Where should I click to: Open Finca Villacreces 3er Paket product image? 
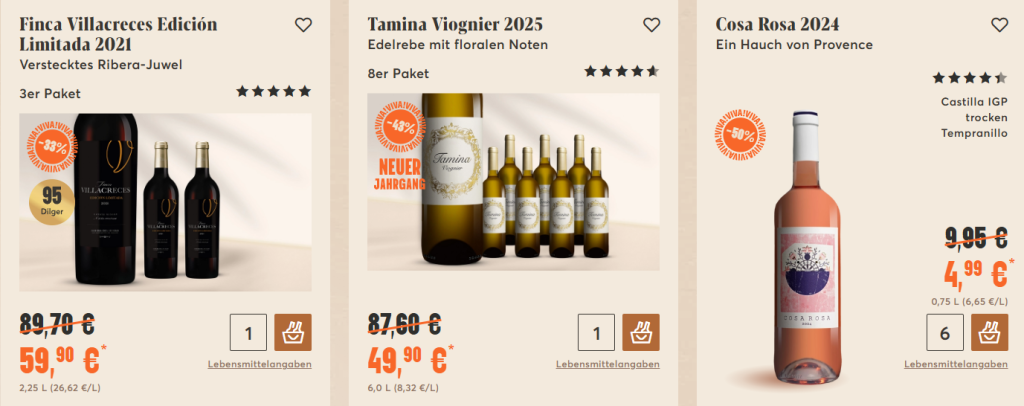[165, 201]
